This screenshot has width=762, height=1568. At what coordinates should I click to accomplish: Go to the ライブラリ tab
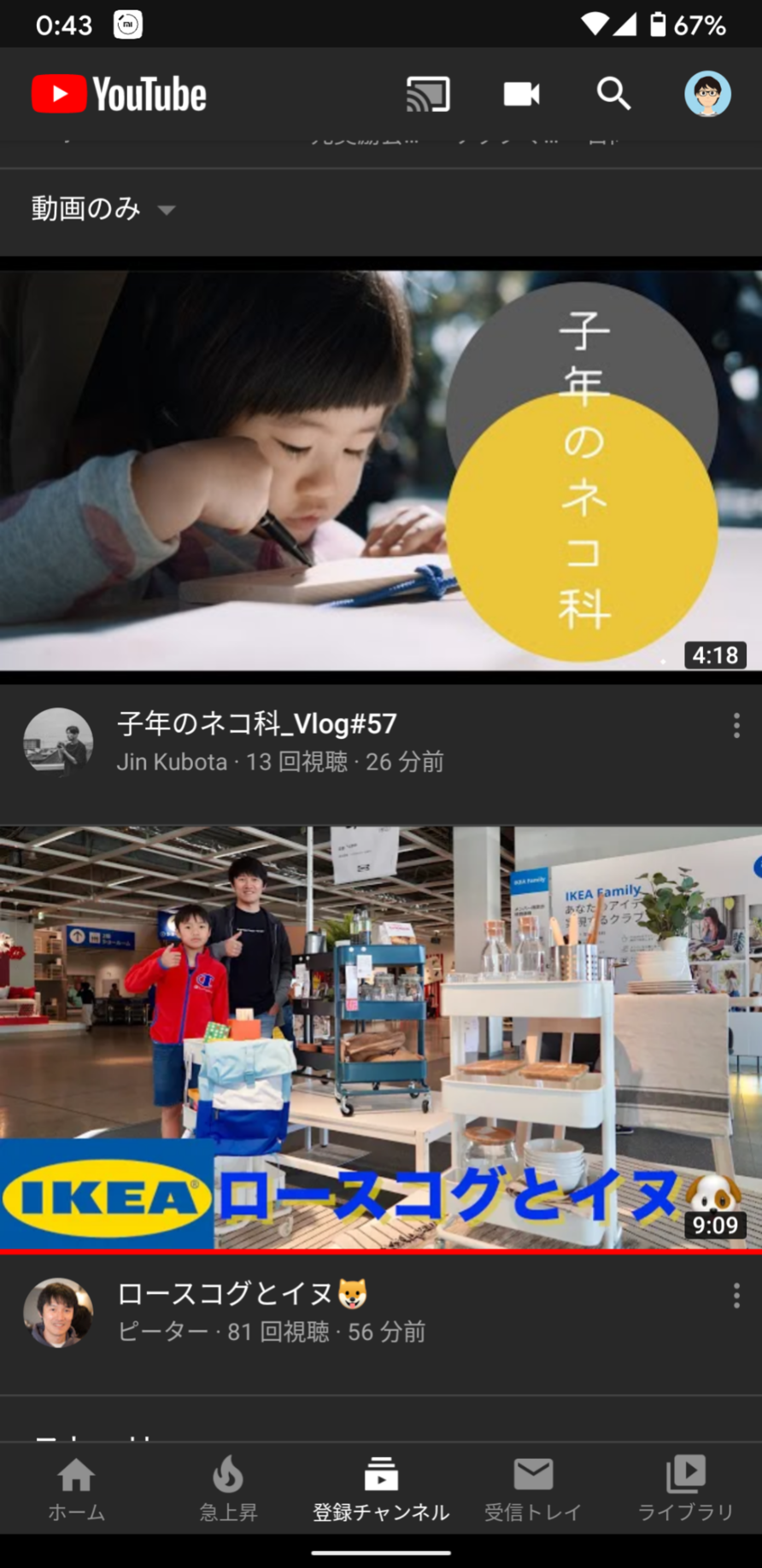(685, 1489)
